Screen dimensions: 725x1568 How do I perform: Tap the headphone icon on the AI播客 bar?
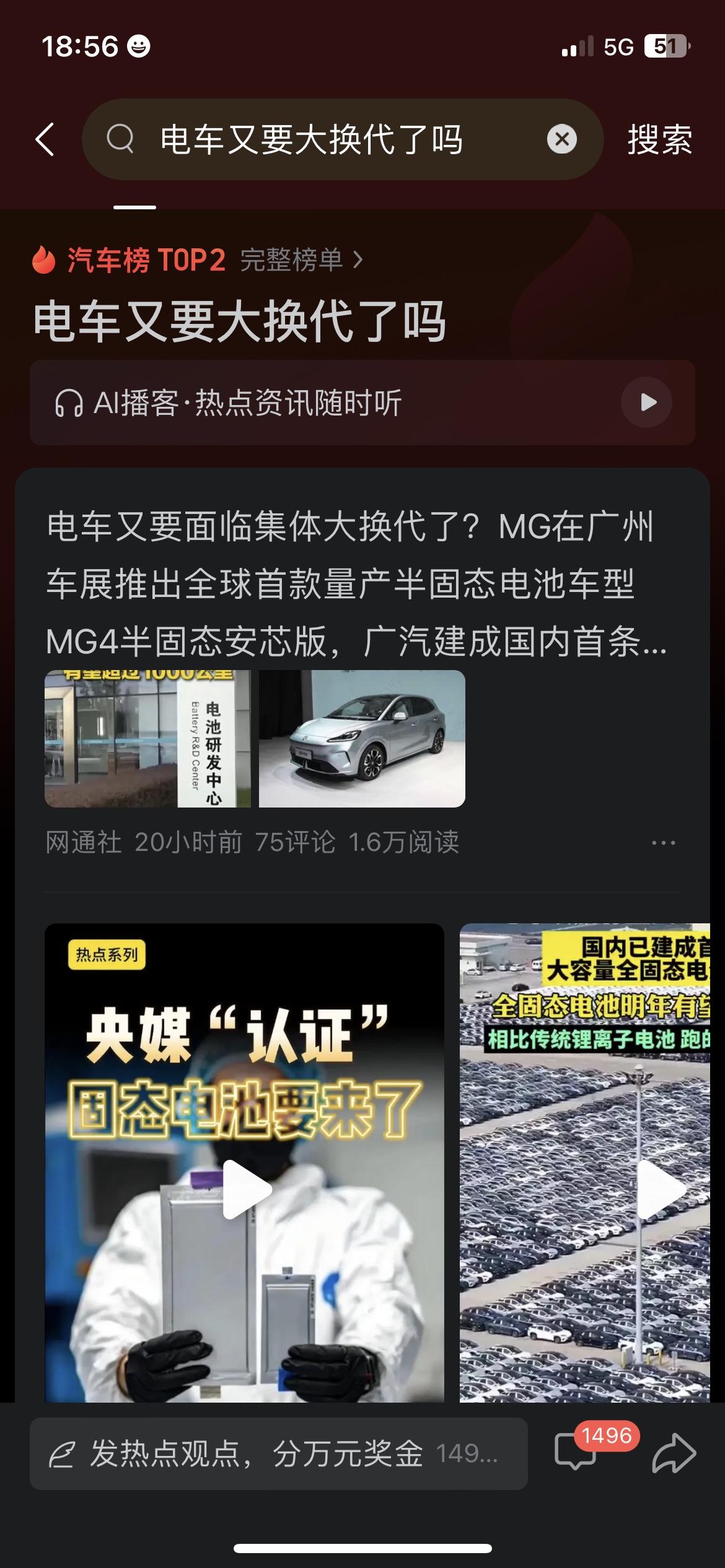[x=71, y=402]
